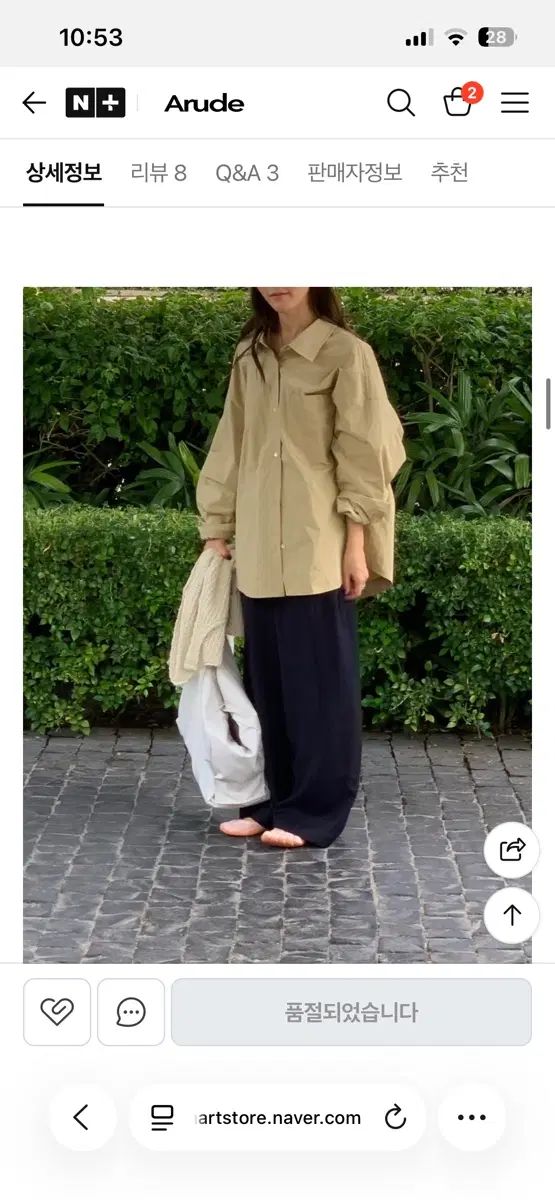Open the shopping cart with 2 items
The image size is (555, 1200).
coord(459,101)
